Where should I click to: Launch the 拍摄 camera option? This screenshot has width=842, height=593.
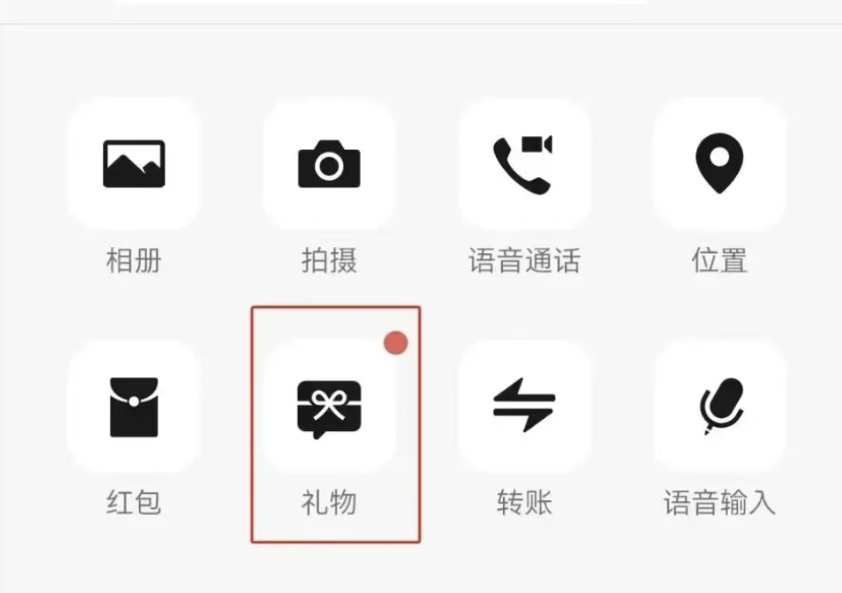328,165
